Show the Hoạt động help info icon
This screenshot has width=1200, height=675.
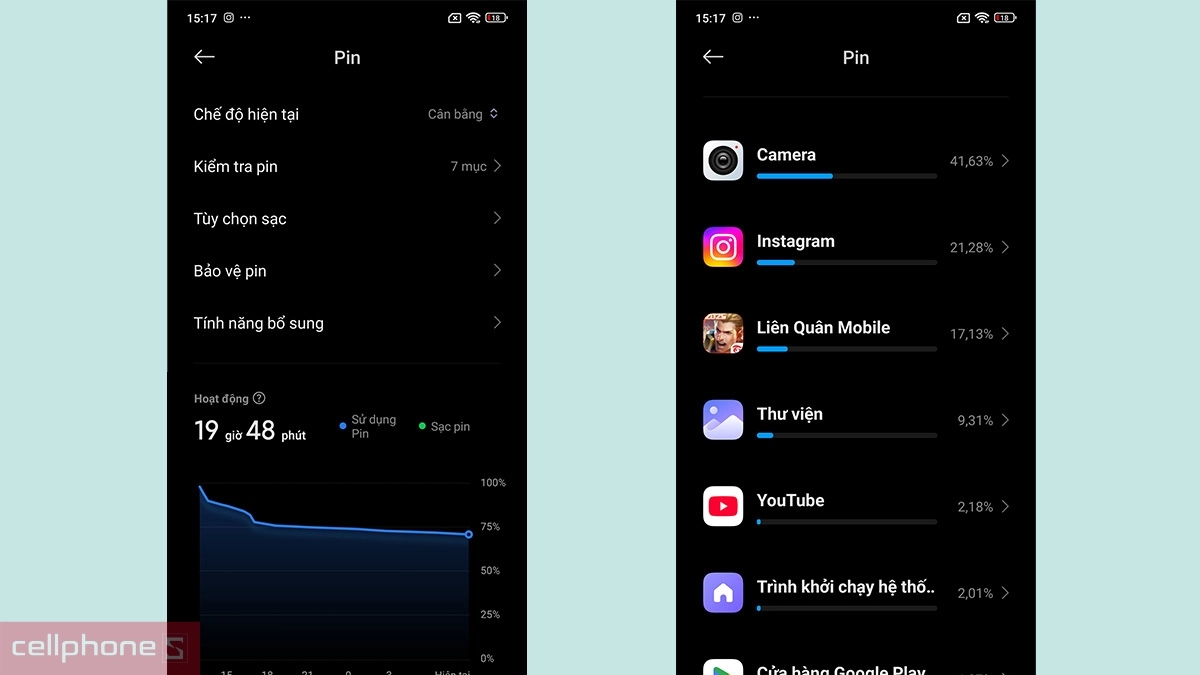pos(260,398)
